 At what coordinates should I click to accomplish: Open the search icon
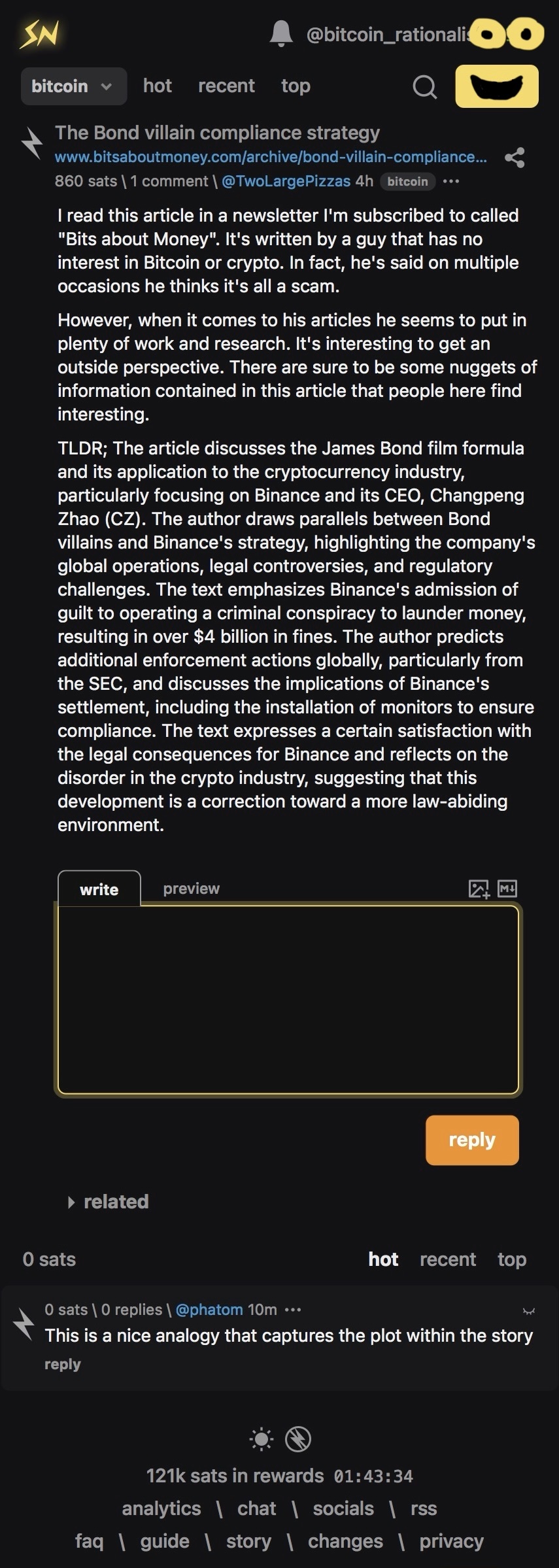coord(424,86)
